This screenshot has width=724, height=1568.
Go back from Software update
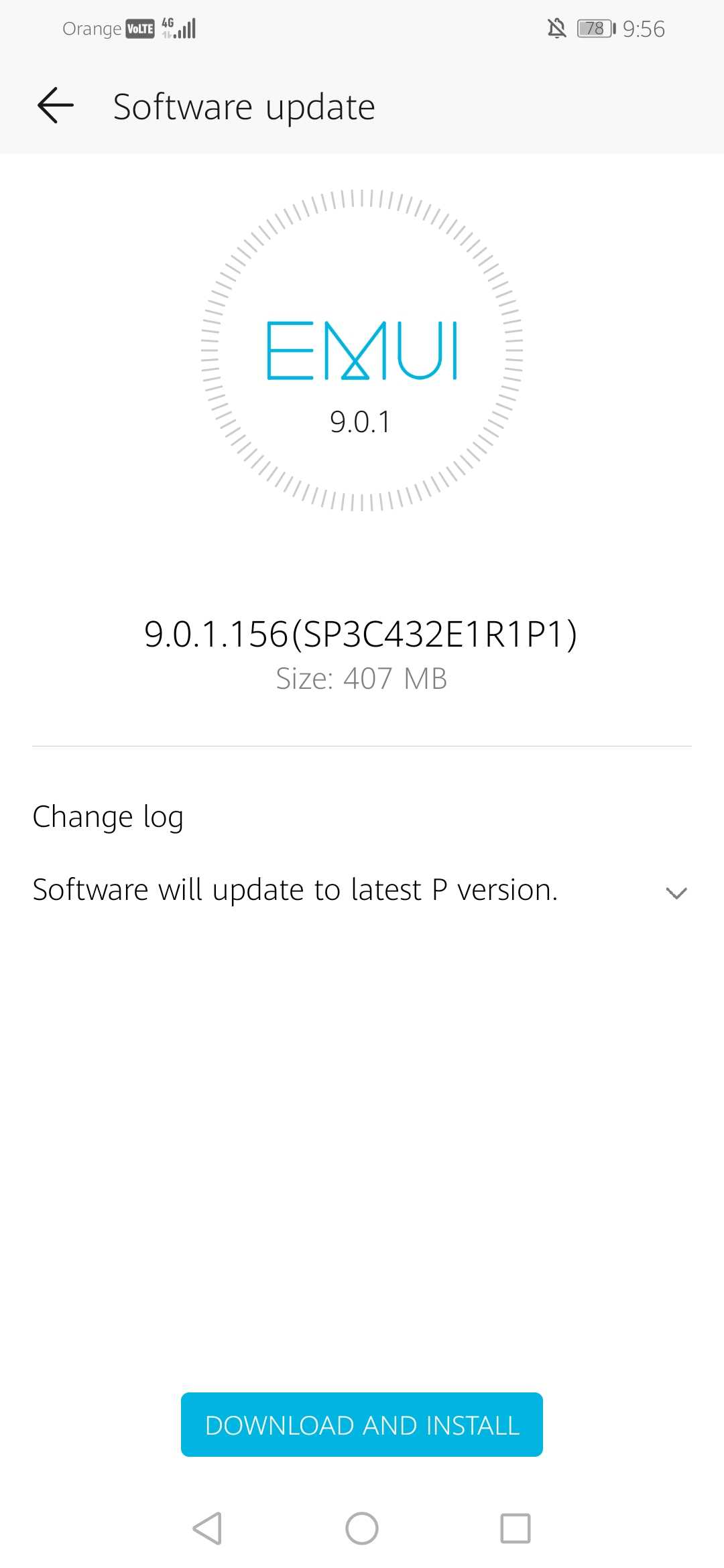click(x=55, y=106)
